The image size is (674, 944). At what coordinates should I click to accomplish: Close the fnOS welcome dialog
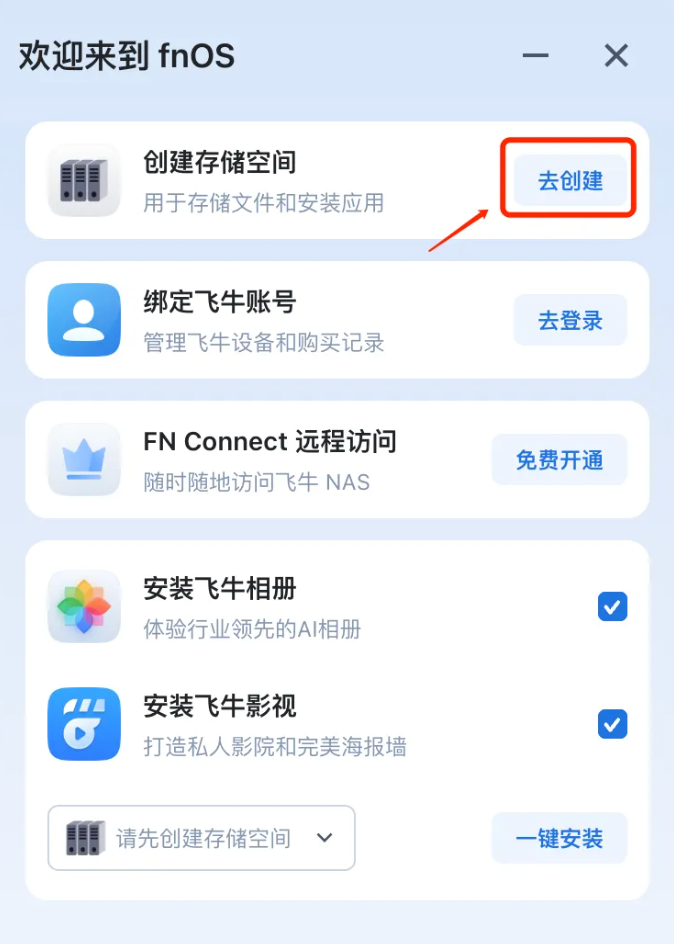(616, 56)
